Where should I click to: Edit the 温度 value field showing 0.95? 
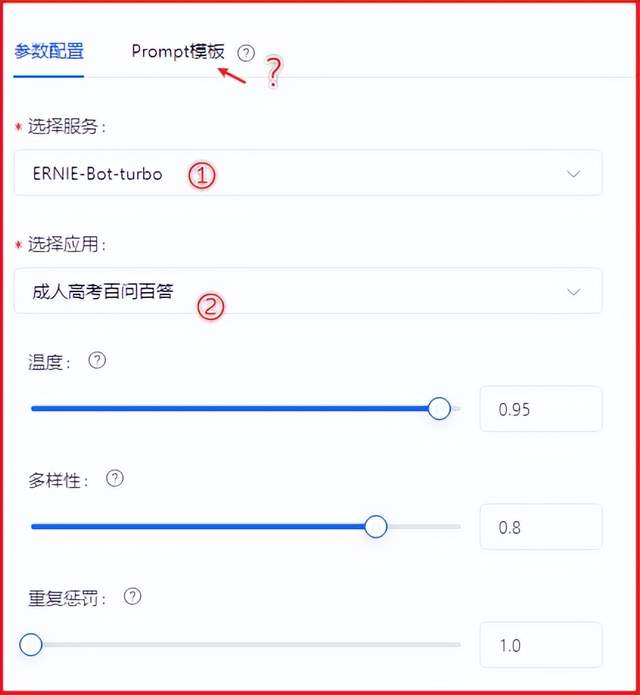(x=541, y=409)
